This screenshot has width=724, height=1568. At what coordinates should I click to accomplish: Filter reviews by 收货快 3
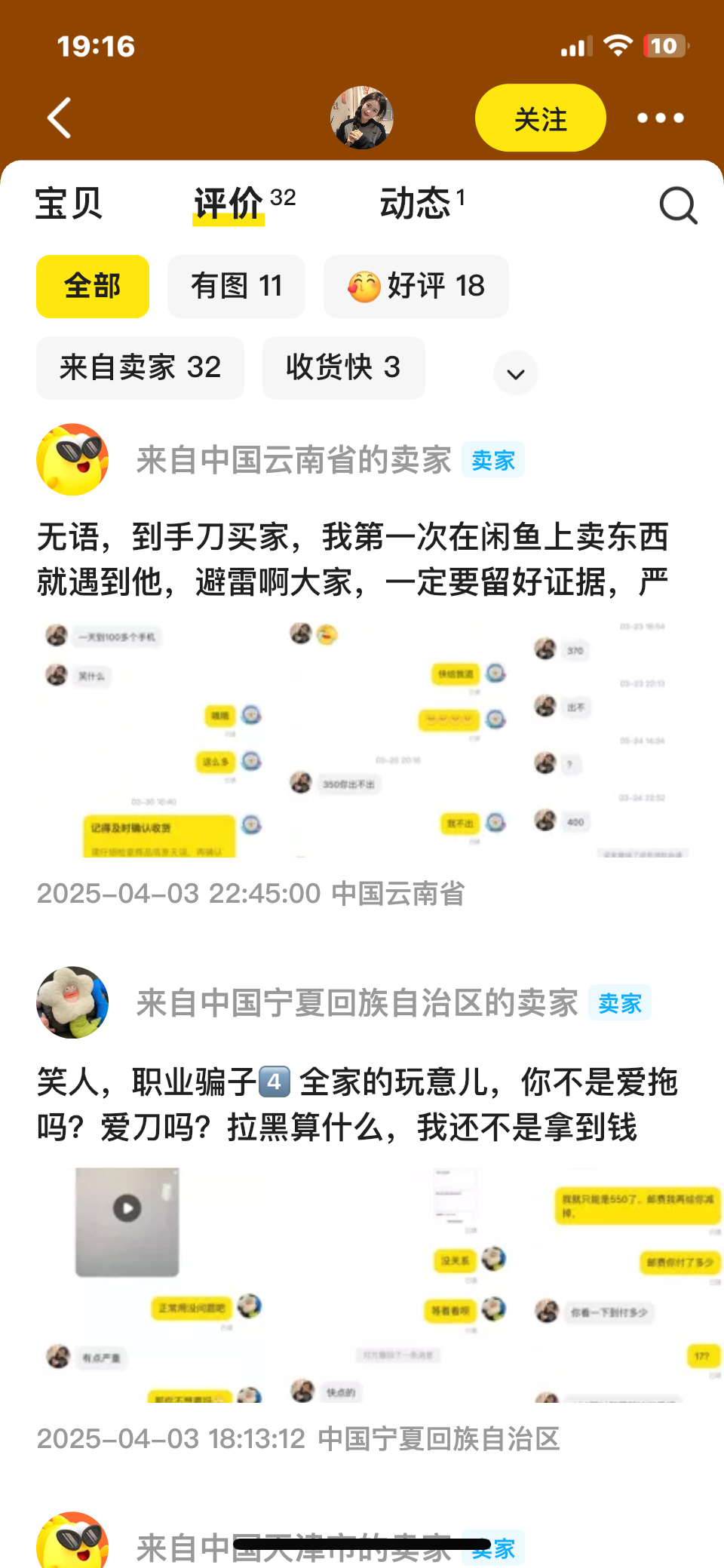click(x=343, y=368)
